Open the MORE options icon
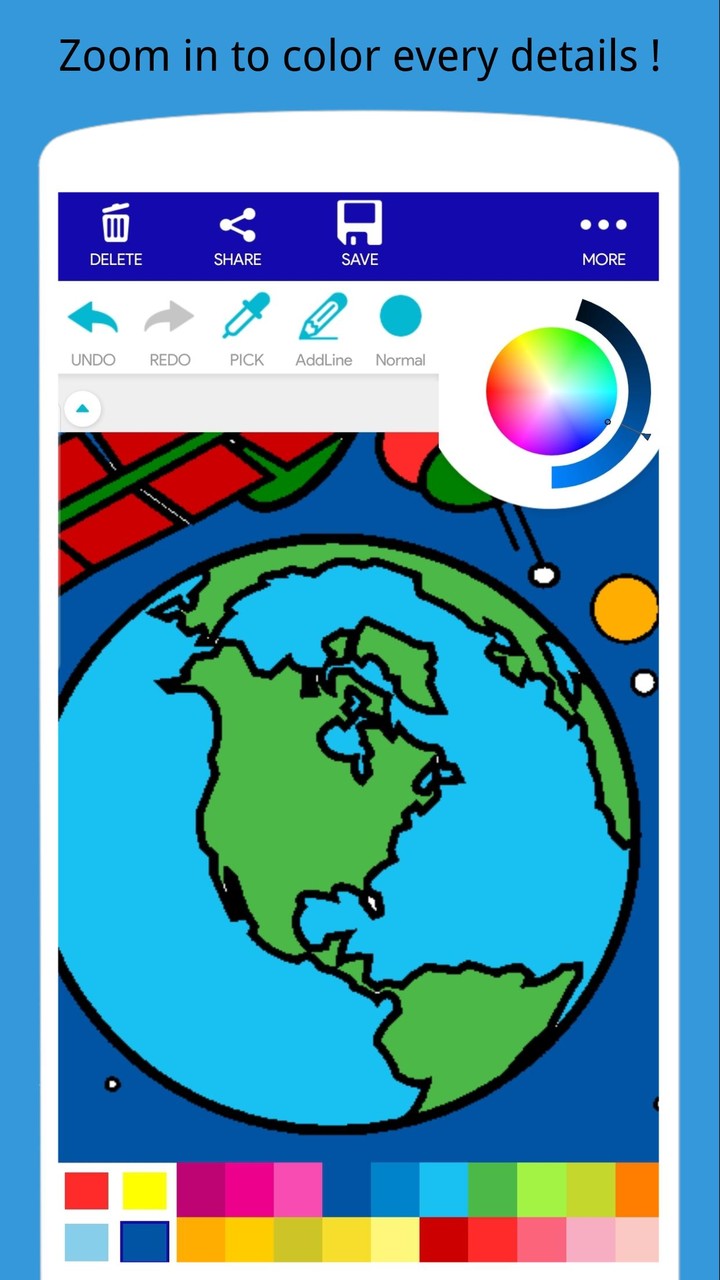 pos(603,225)
